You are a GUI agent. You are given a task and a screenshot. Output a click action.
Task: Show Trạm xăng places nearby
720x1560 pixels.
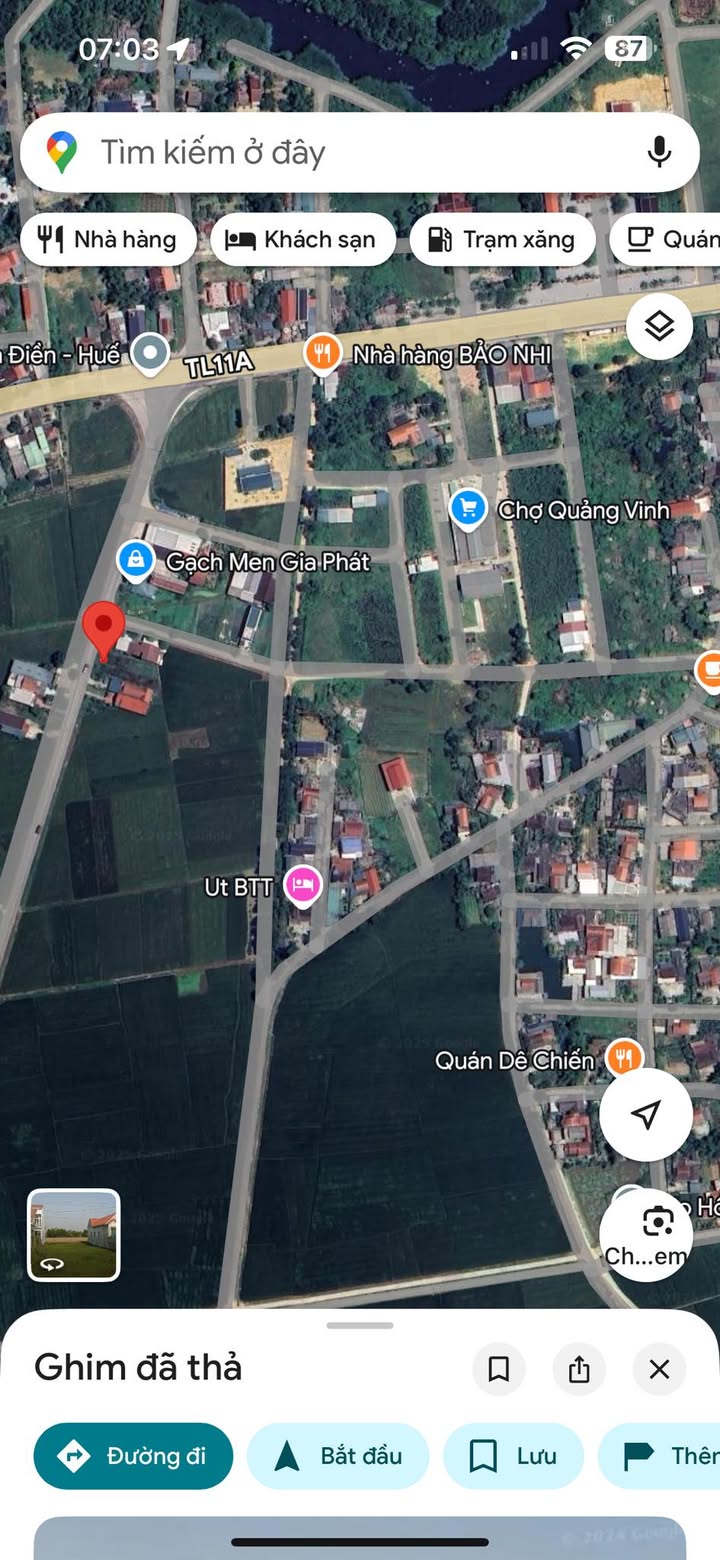point(502,240)
